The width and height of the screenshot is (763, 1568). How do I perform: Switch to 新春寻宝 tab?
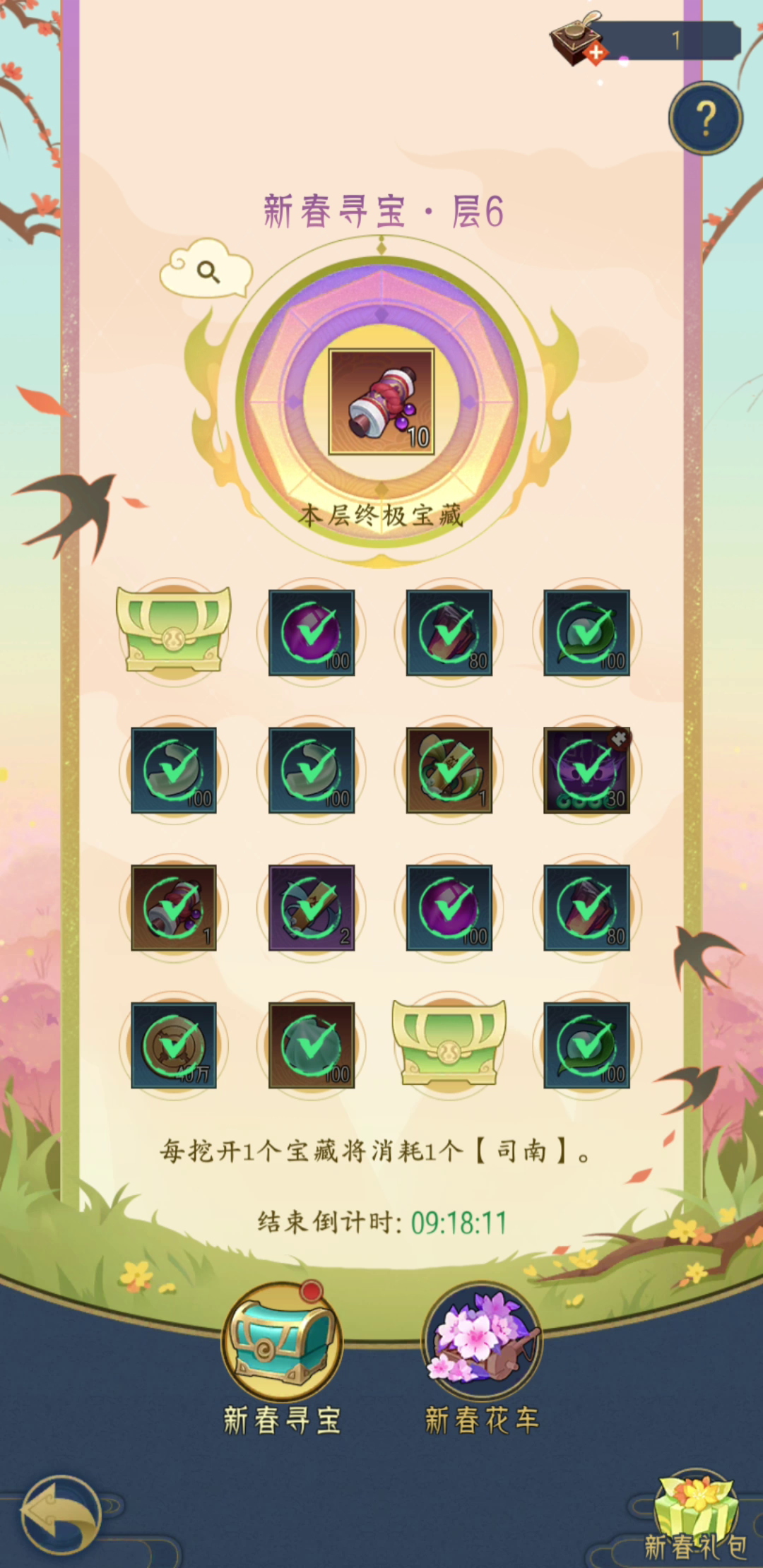pyautogui.click(x=283, y=1343)
